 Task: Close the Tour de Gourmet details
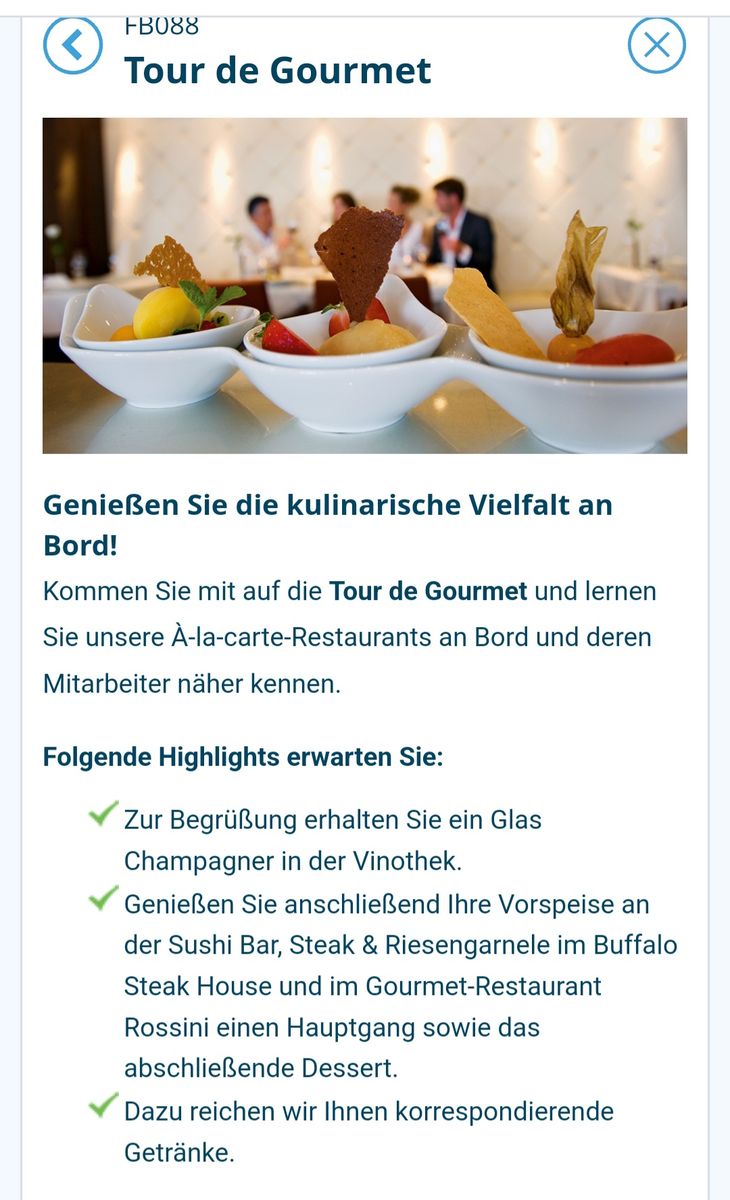[657, 45]
